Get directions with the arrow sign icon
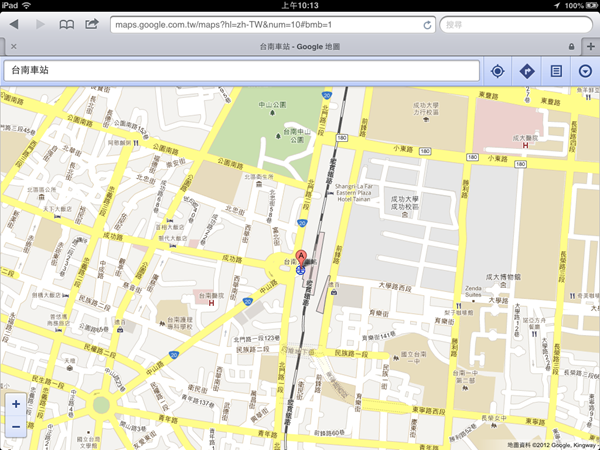600x450 pixels. pyautogui.click(x=526, y=71)
